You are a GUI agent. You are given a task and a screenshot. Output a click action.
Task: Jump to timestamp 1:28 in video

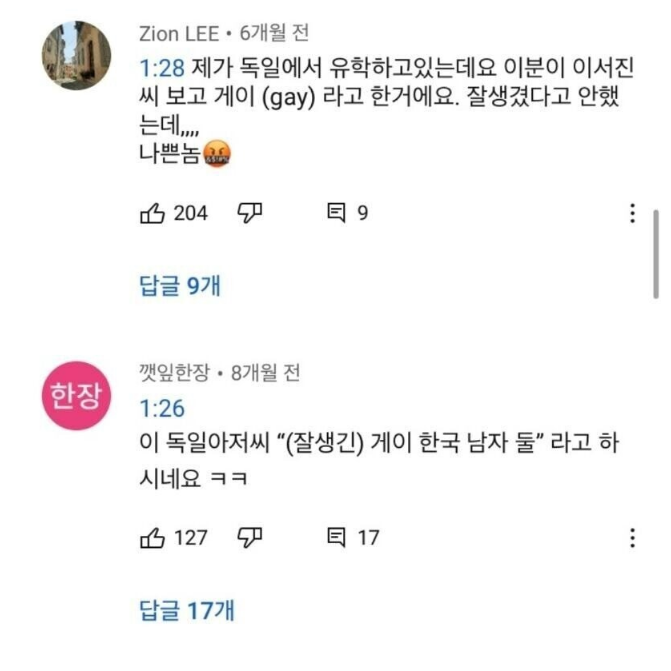(160, 69)
